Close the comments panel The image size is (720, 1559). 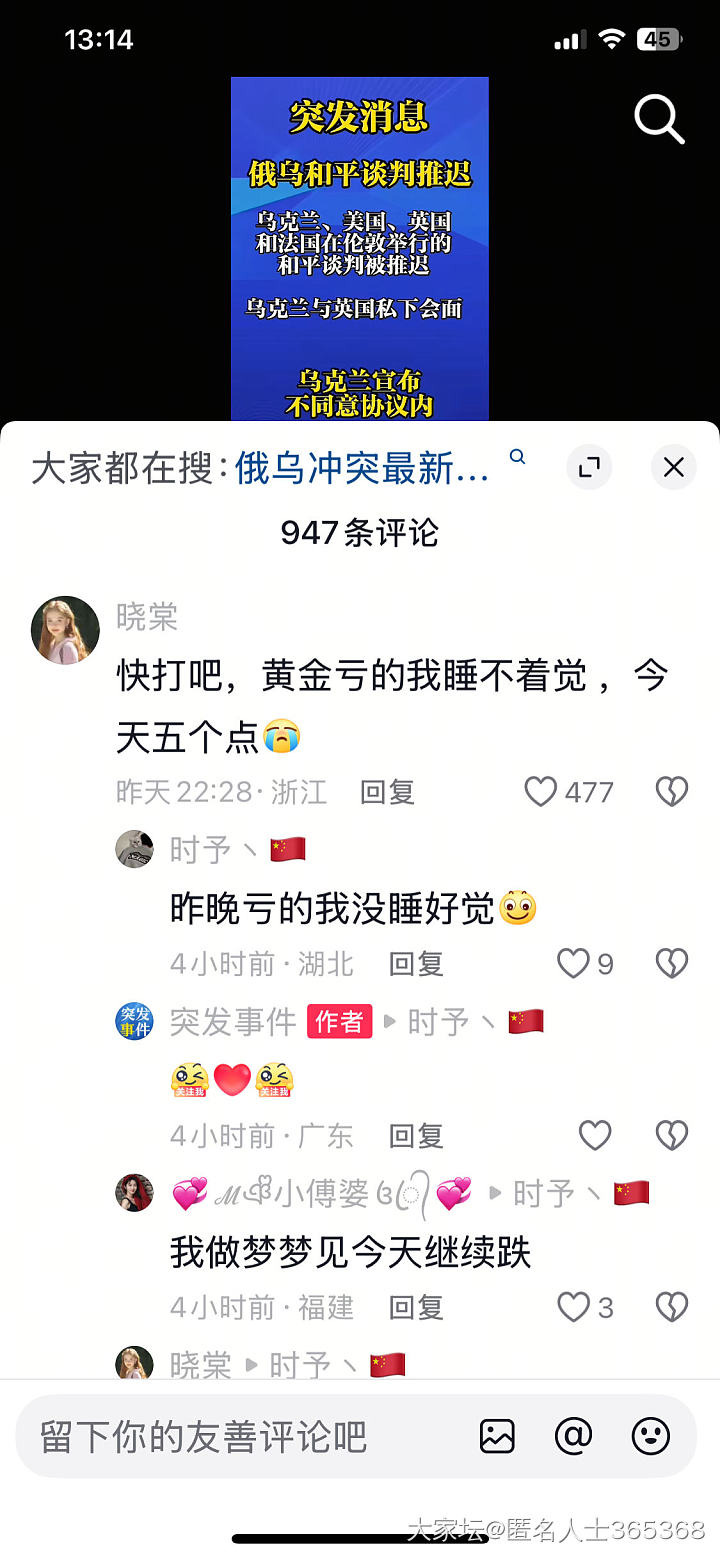(x=674, y=466)
